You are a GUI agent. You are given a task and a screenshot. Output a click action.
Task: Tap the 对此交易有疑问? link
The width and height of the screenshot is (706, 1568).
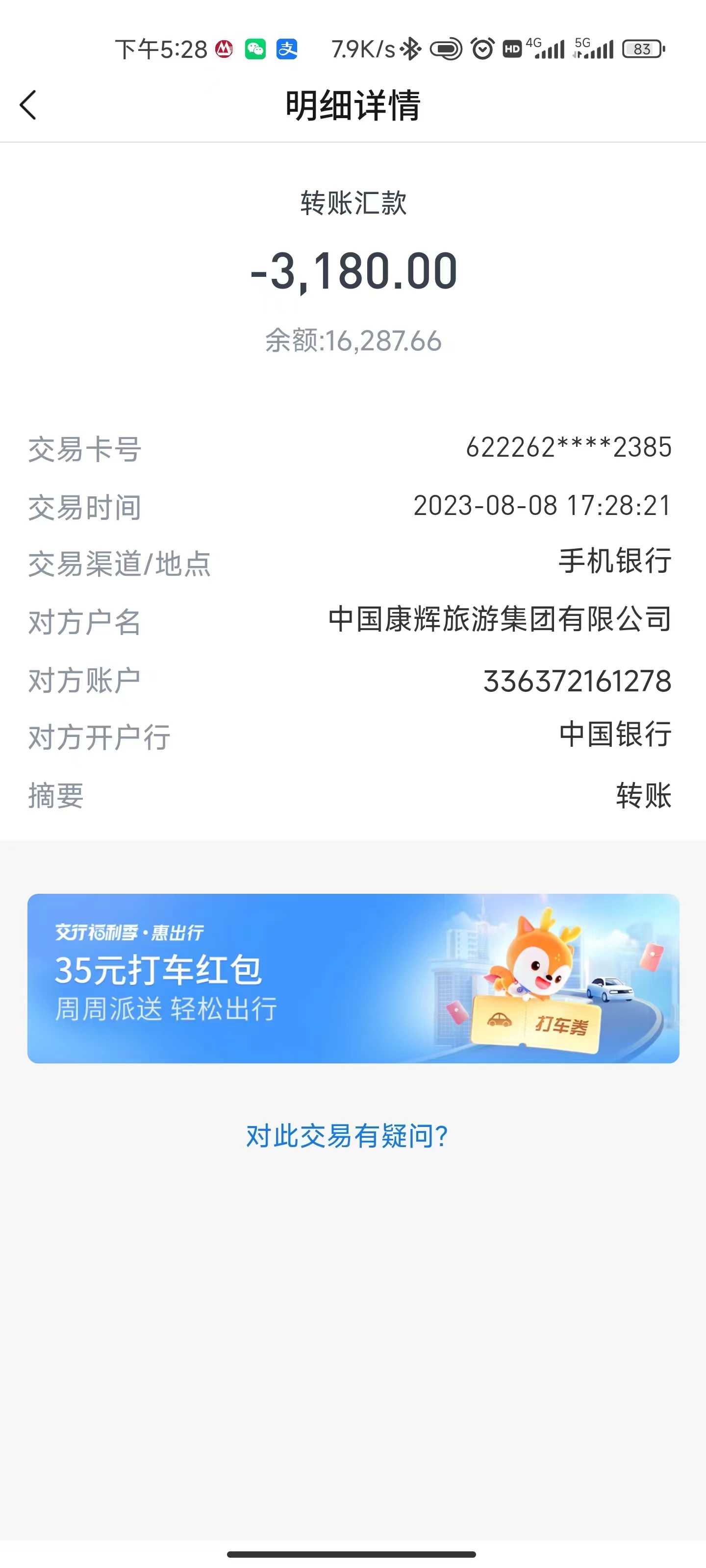tap(347, 1136)
